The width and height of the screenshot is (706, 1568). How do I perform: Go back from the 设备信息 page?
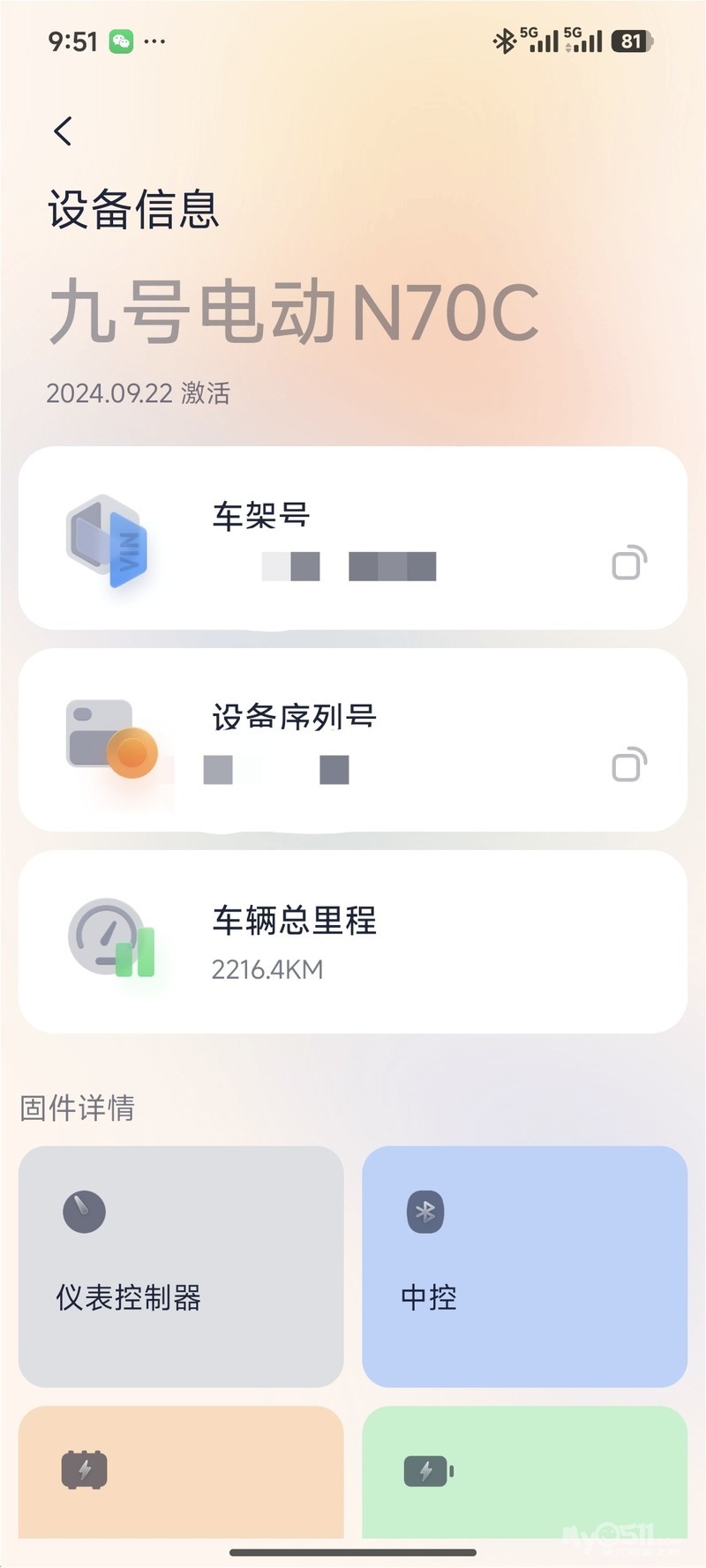(63, 132)
